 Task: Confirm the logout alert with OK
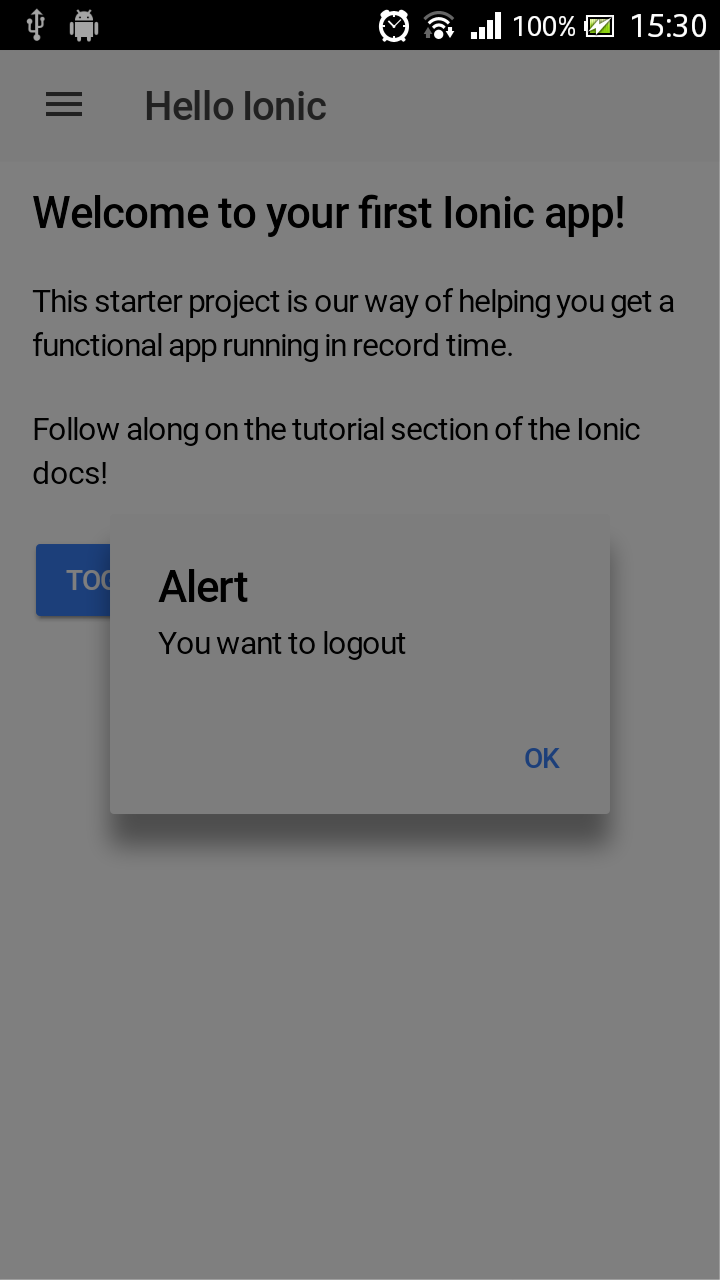click(541, 758)
